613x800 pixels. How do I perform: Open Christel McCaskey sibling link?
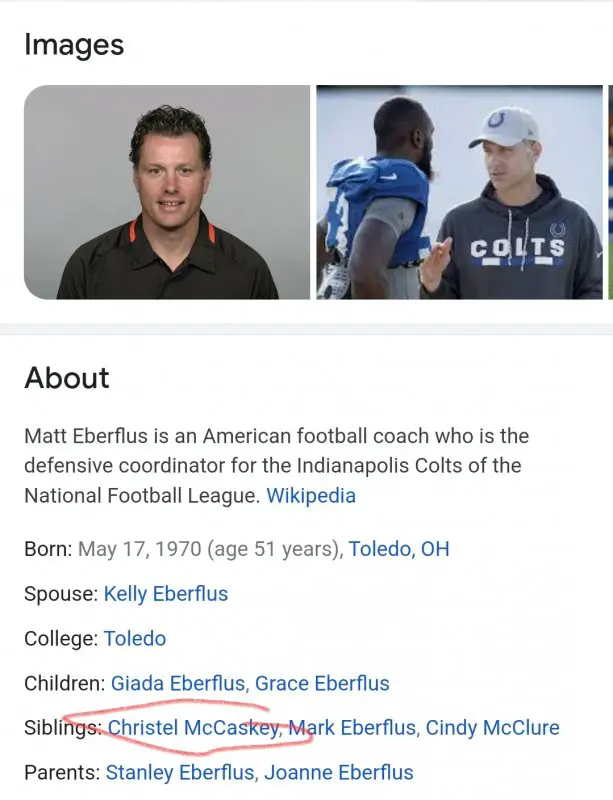(192, 728)
